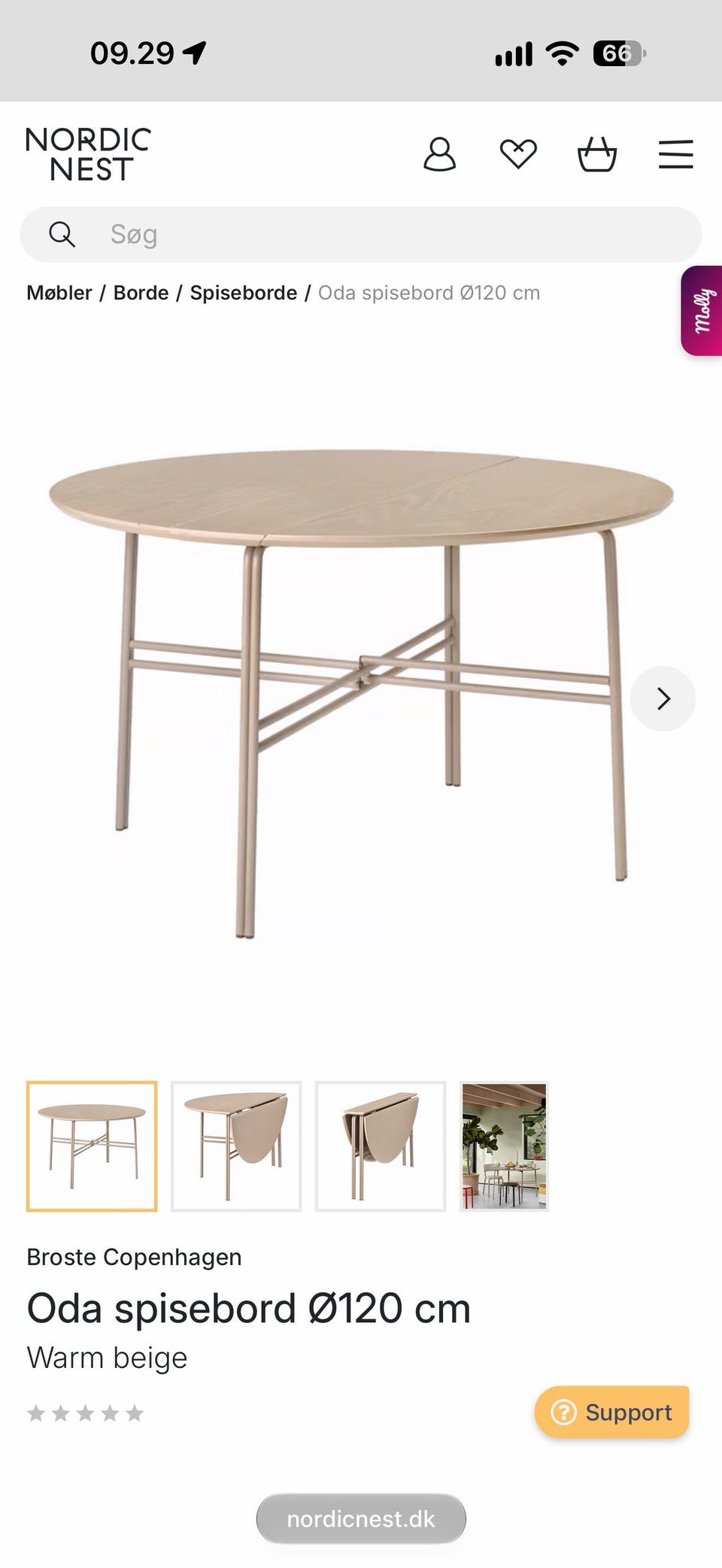Go to Spiseborde breadcrumb
Viewport: 722px width, 1568px height.
coord(244,292)
